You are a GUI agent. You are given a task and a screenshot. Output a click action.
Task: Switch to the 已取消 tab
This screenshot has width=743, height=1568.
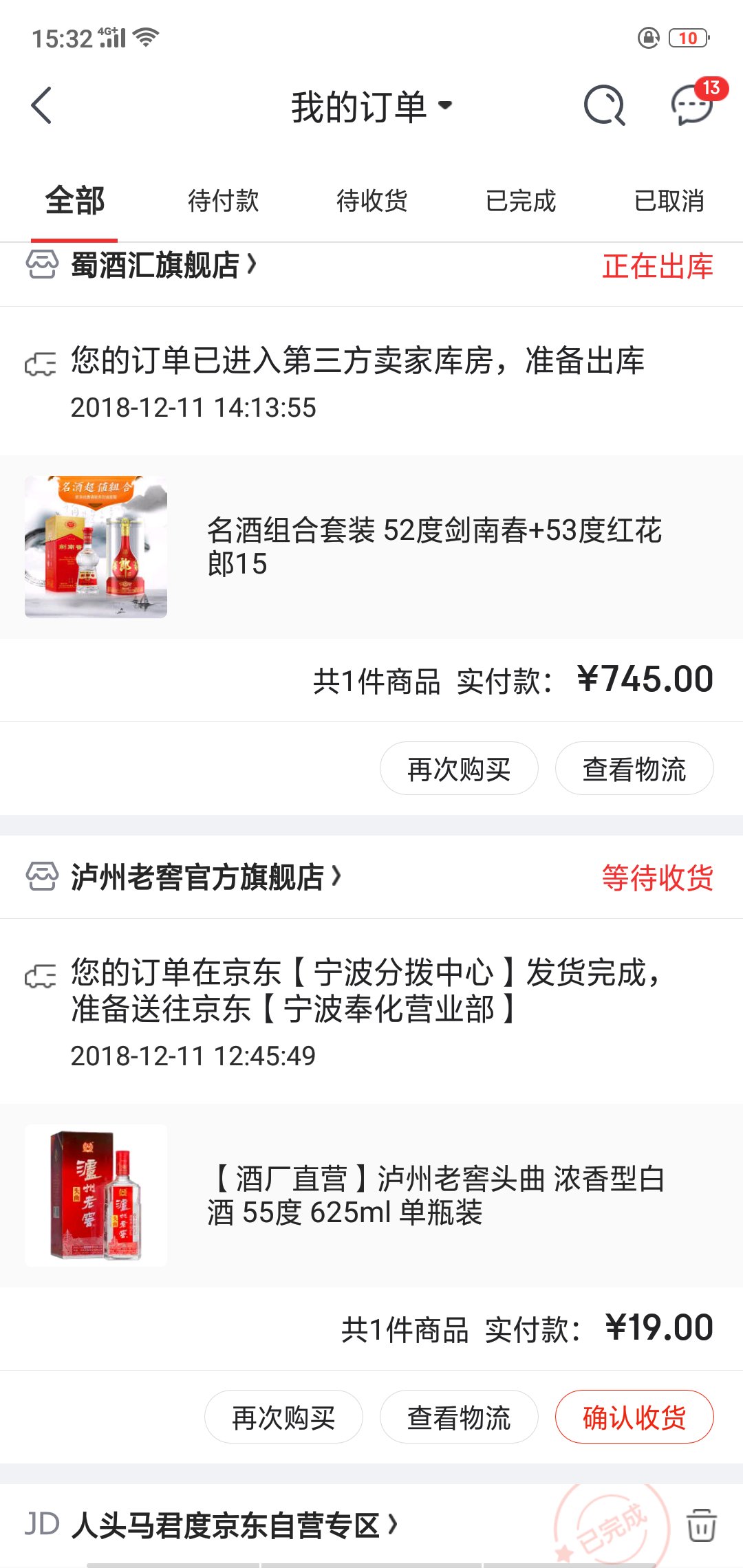point(669,201)
